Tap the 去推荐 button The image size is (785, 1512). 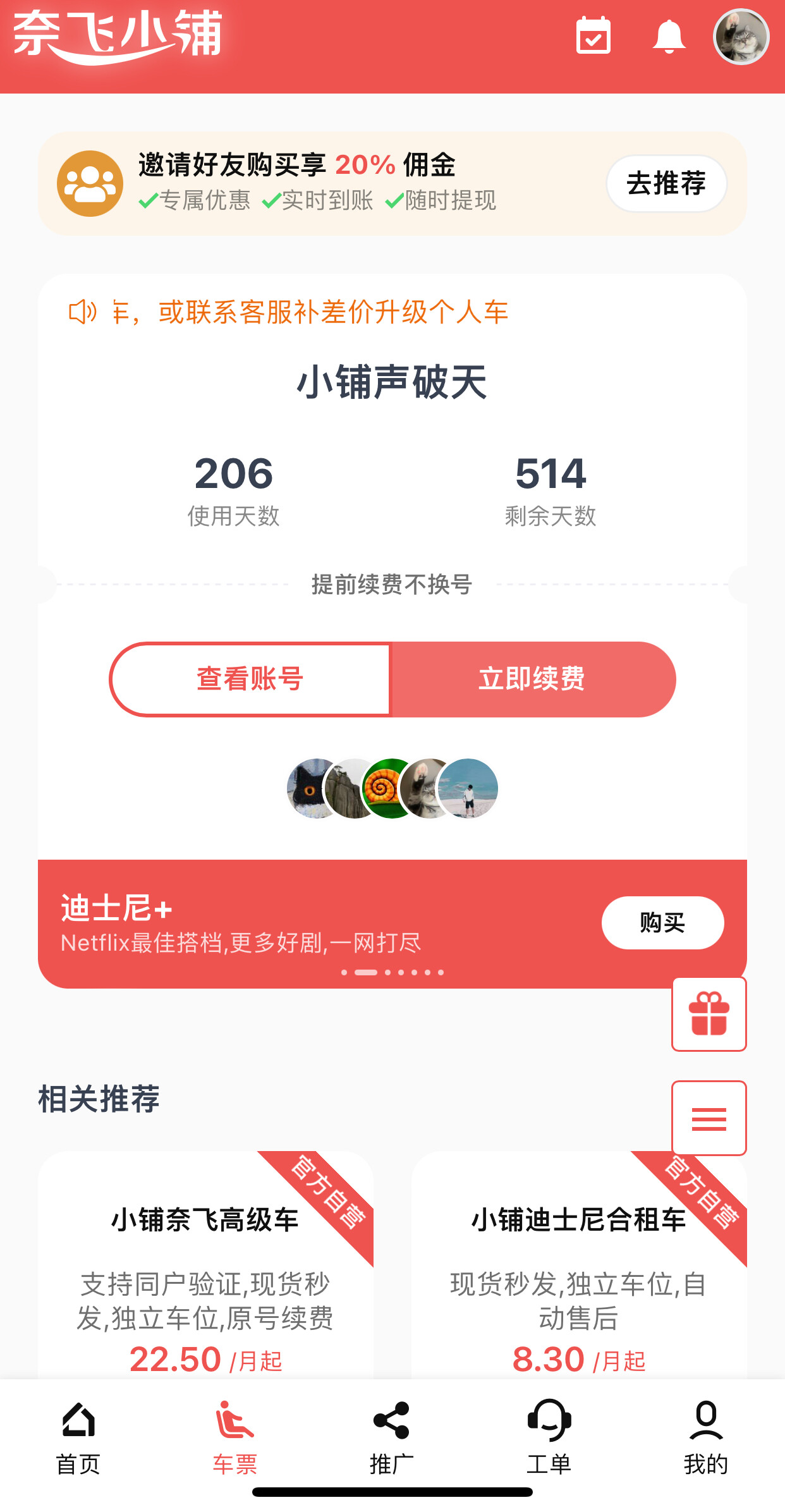click(x=667, y=183)
